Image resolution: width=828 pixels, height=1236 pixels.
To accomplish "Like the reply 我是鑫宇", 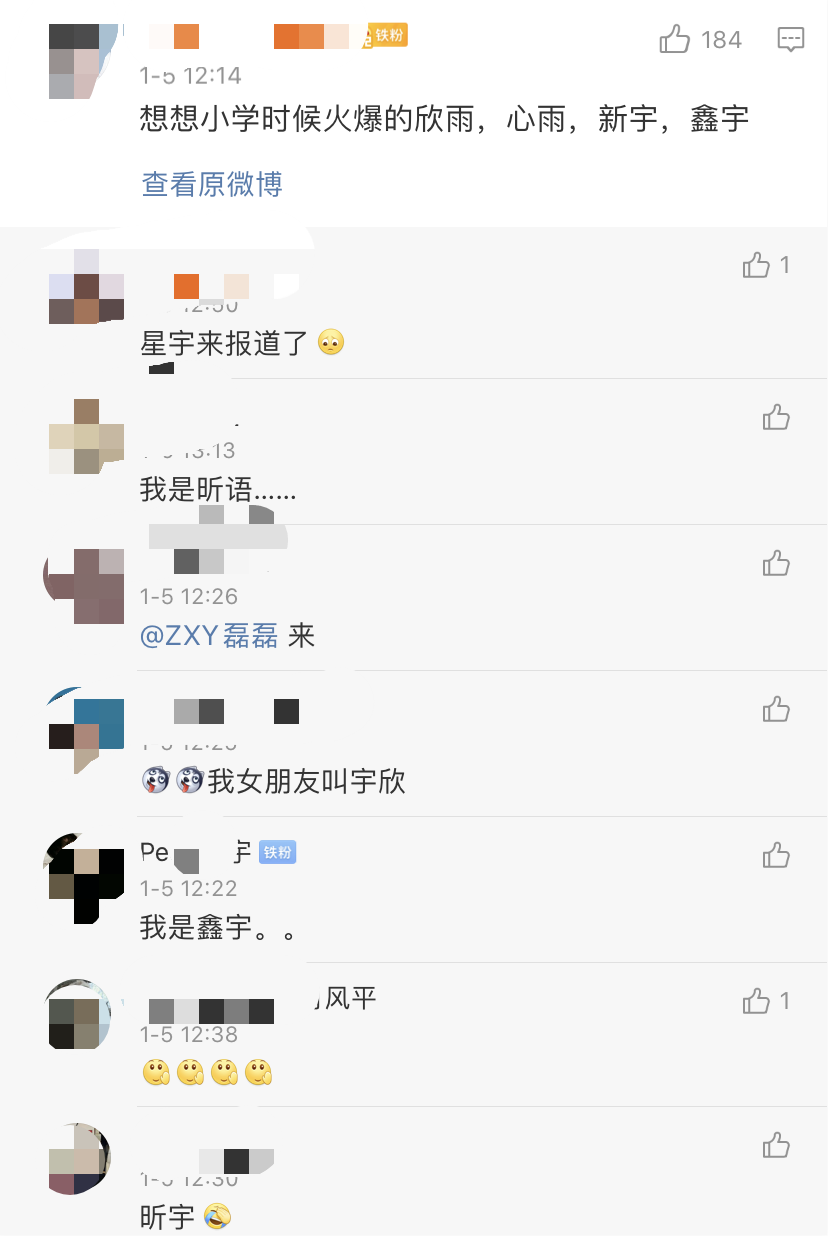I will 776,855.
